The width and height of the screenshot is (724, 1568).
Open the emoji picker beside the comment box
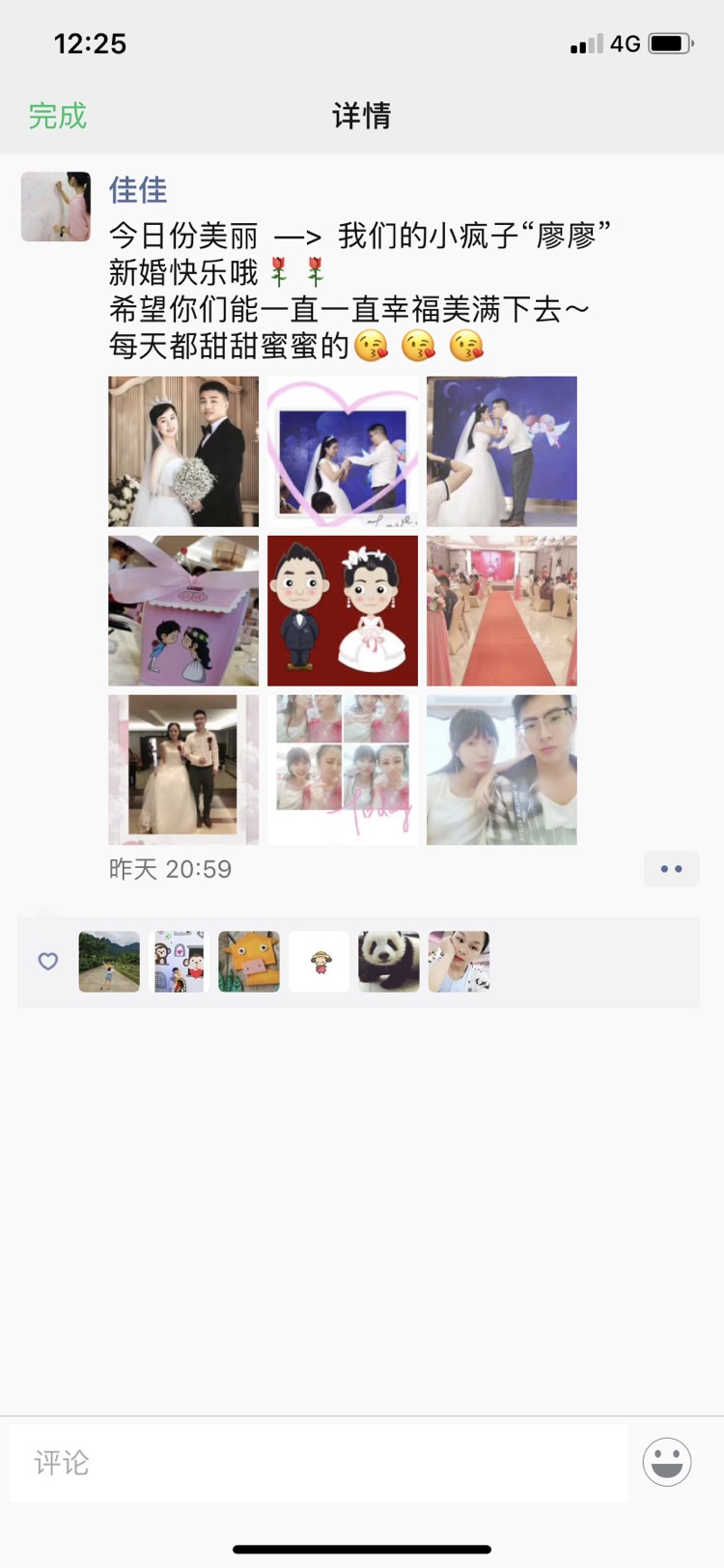pos(667,1462)
